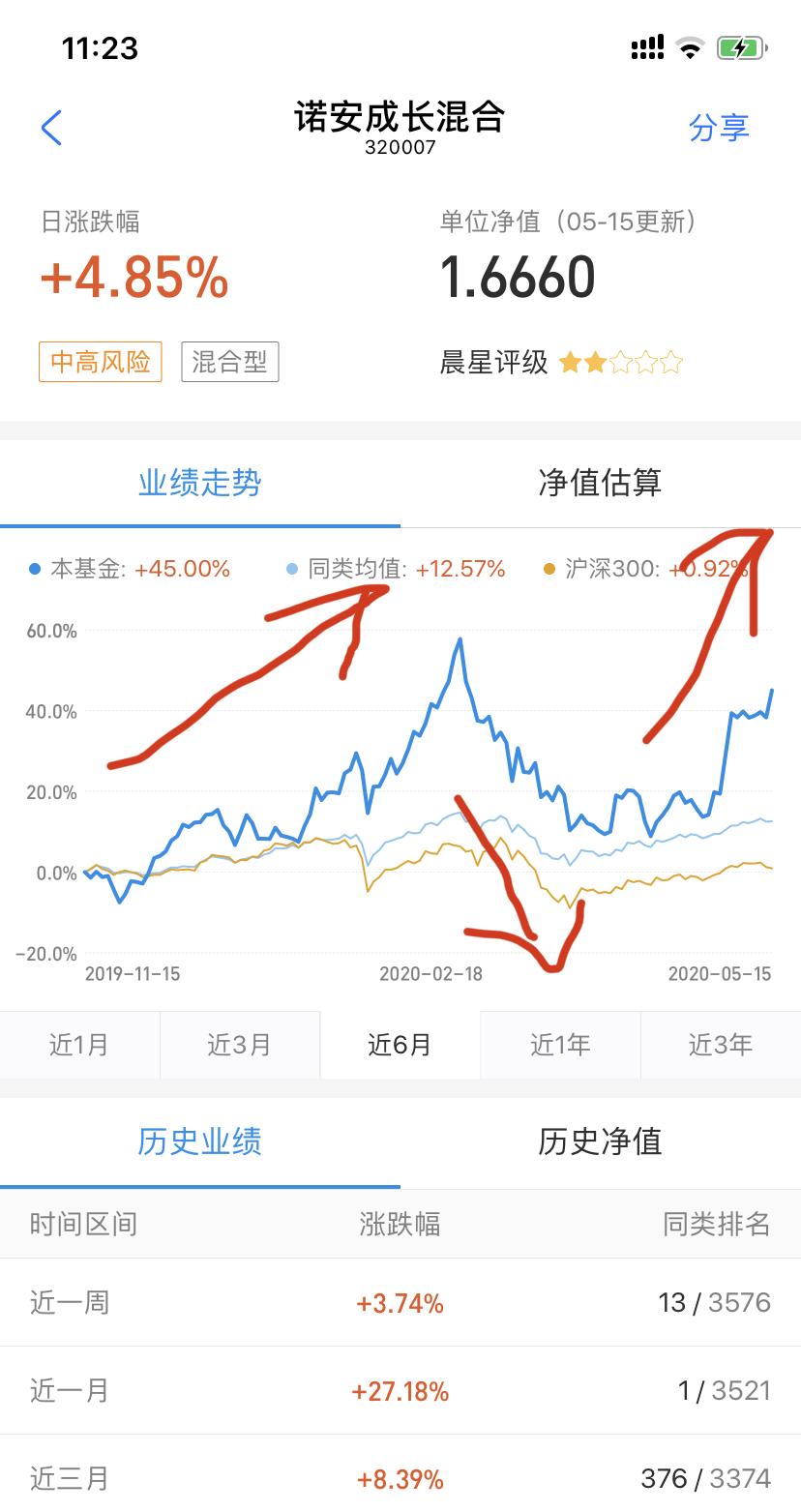Switch to the 净值估算 tab

pyautogui.click(x=600, y=483)
